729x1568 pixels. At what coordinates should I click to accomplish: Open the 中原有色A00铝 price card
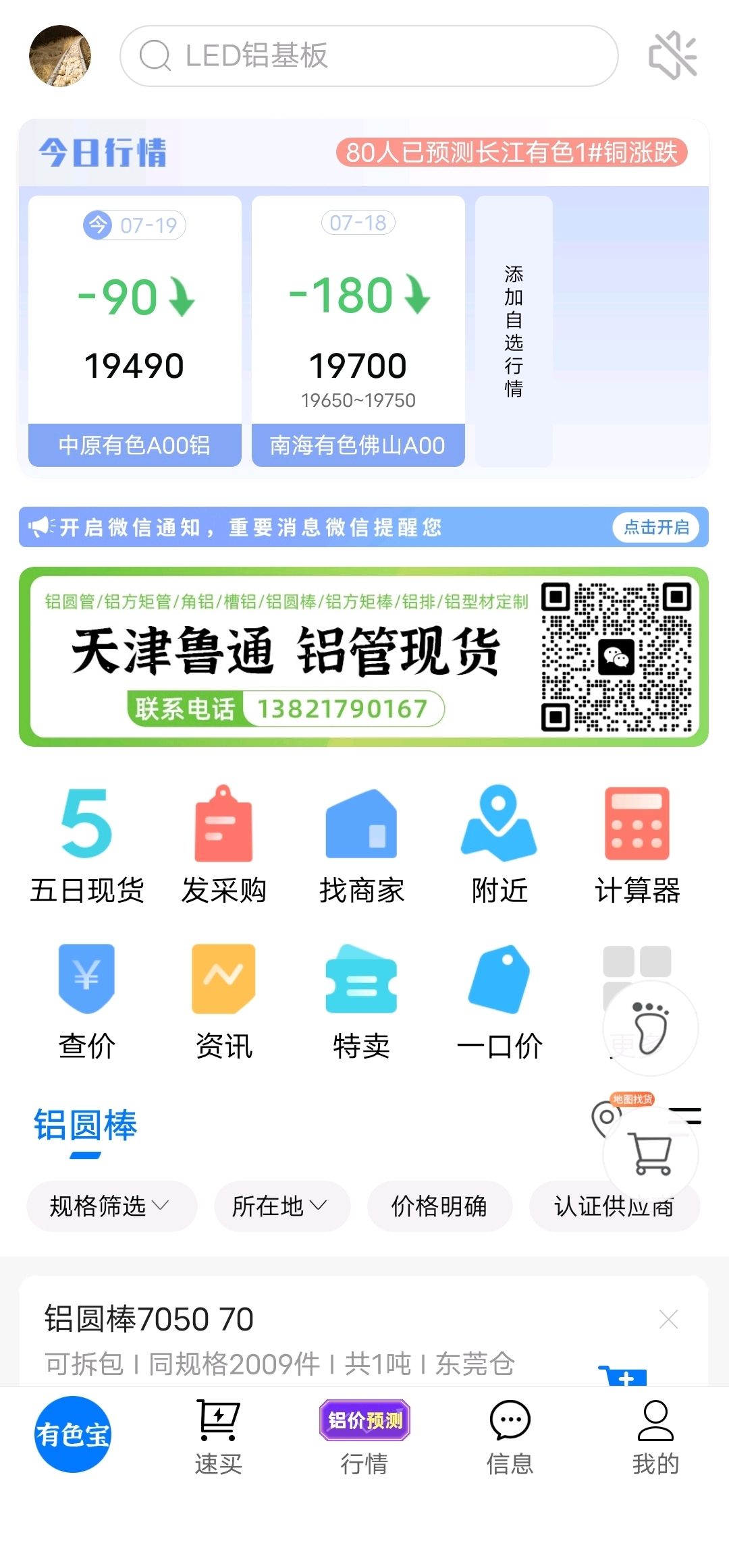(x=135, y=331)
